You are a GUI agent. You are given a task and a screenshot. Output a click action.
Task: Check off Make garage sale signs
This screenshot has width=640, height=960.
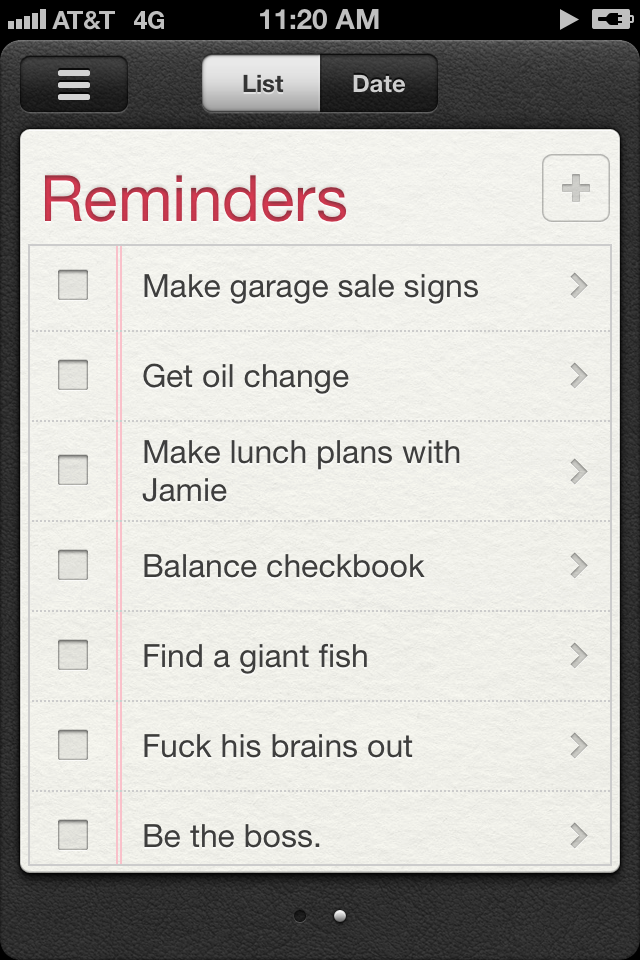click(x=73, y=286)
